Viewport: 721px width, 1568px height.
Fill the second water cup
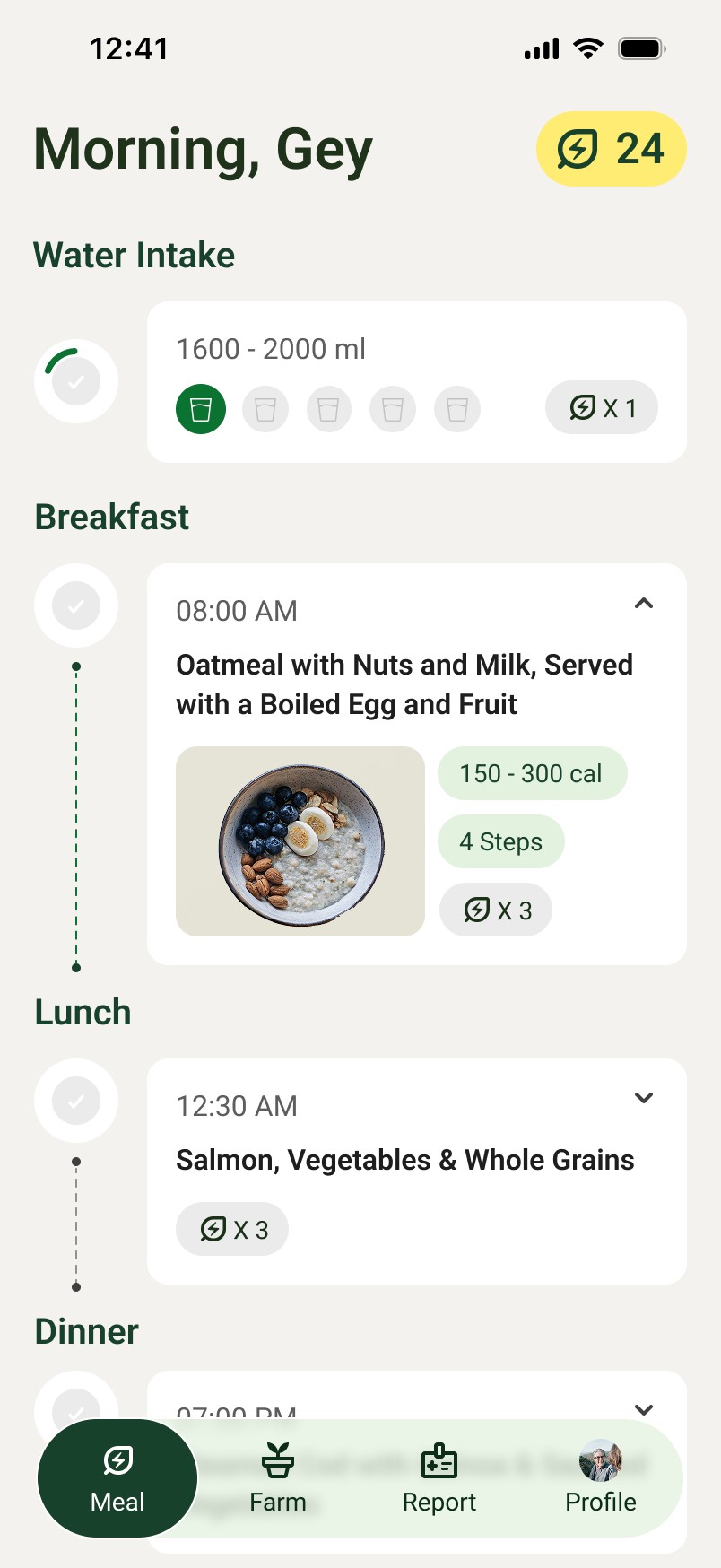click(265, 409)
